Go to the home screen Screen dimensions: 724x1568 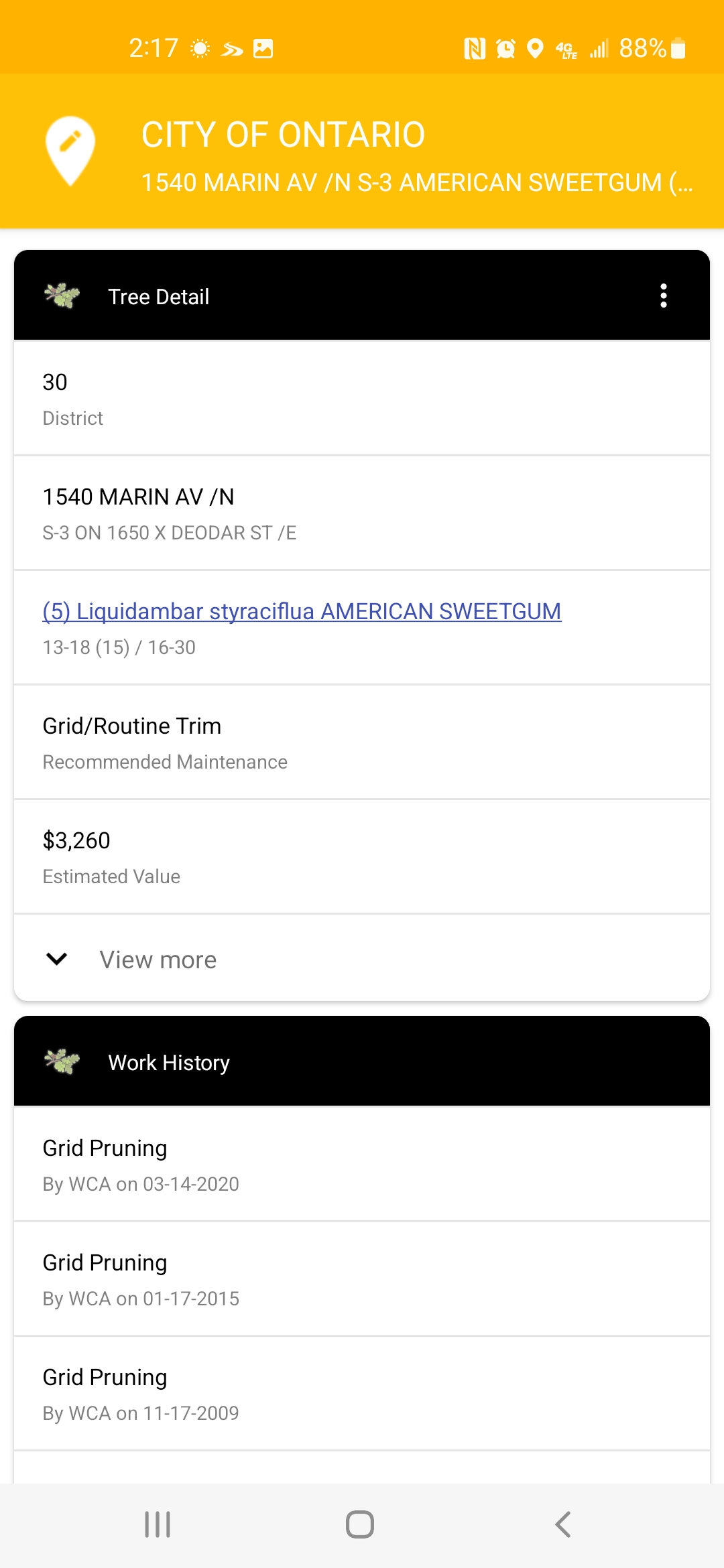[x=360, y=1524]
